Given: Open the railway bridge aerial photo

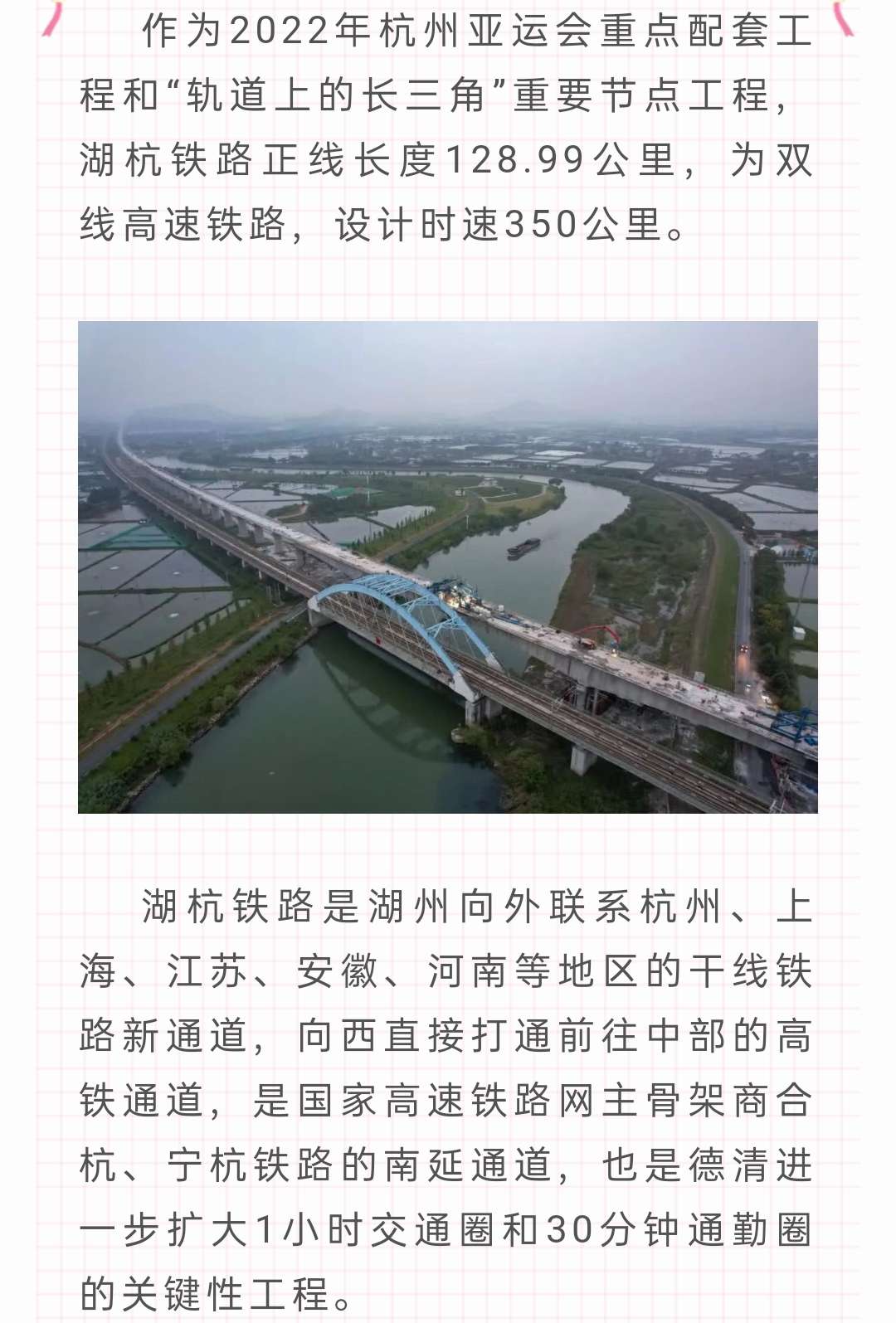Looking at the screenshot, I should click(448, 567).
